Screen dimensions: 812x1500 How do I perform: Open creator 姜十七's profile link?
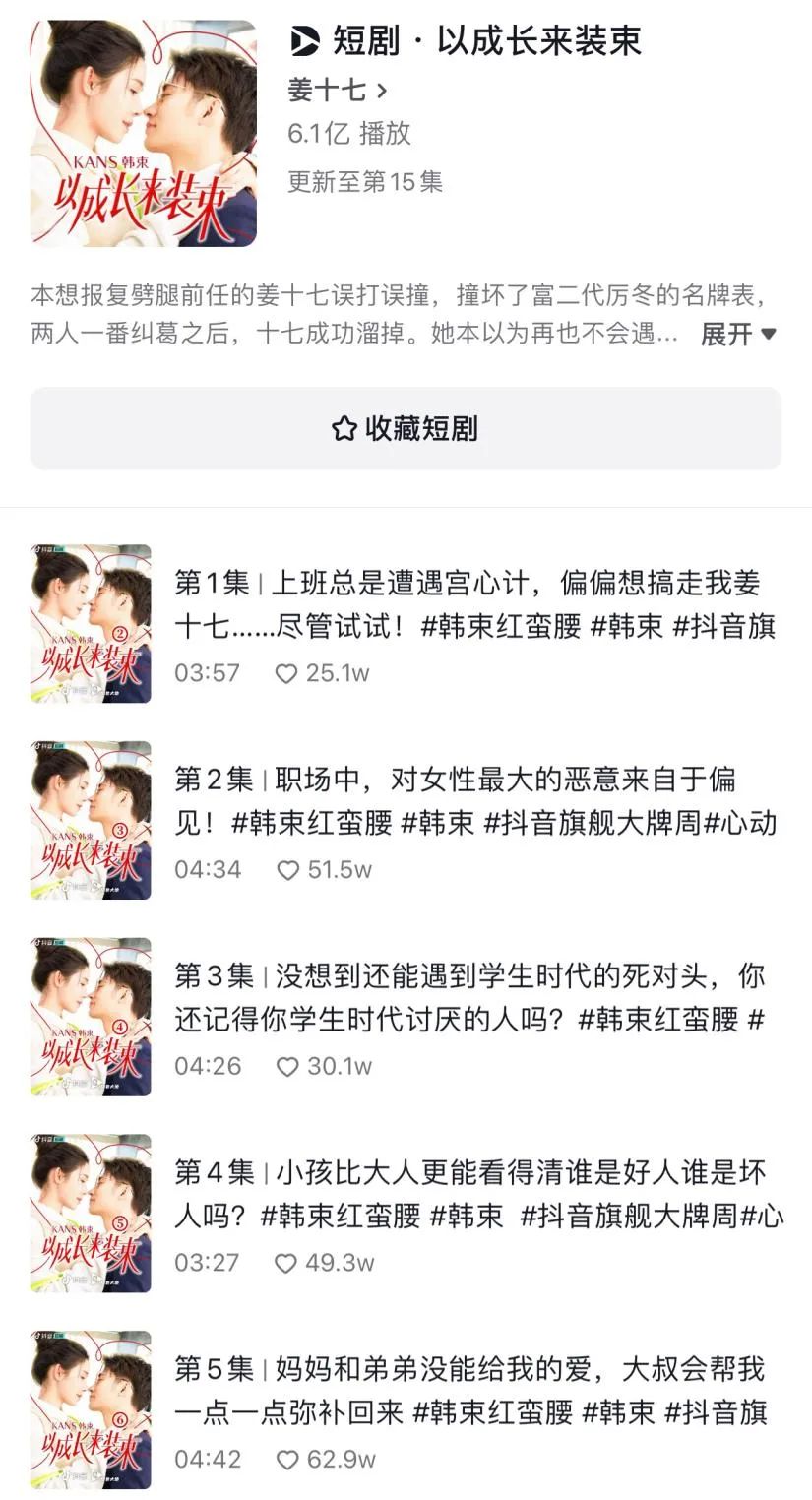pyautogui.click(x=338, y=91)
